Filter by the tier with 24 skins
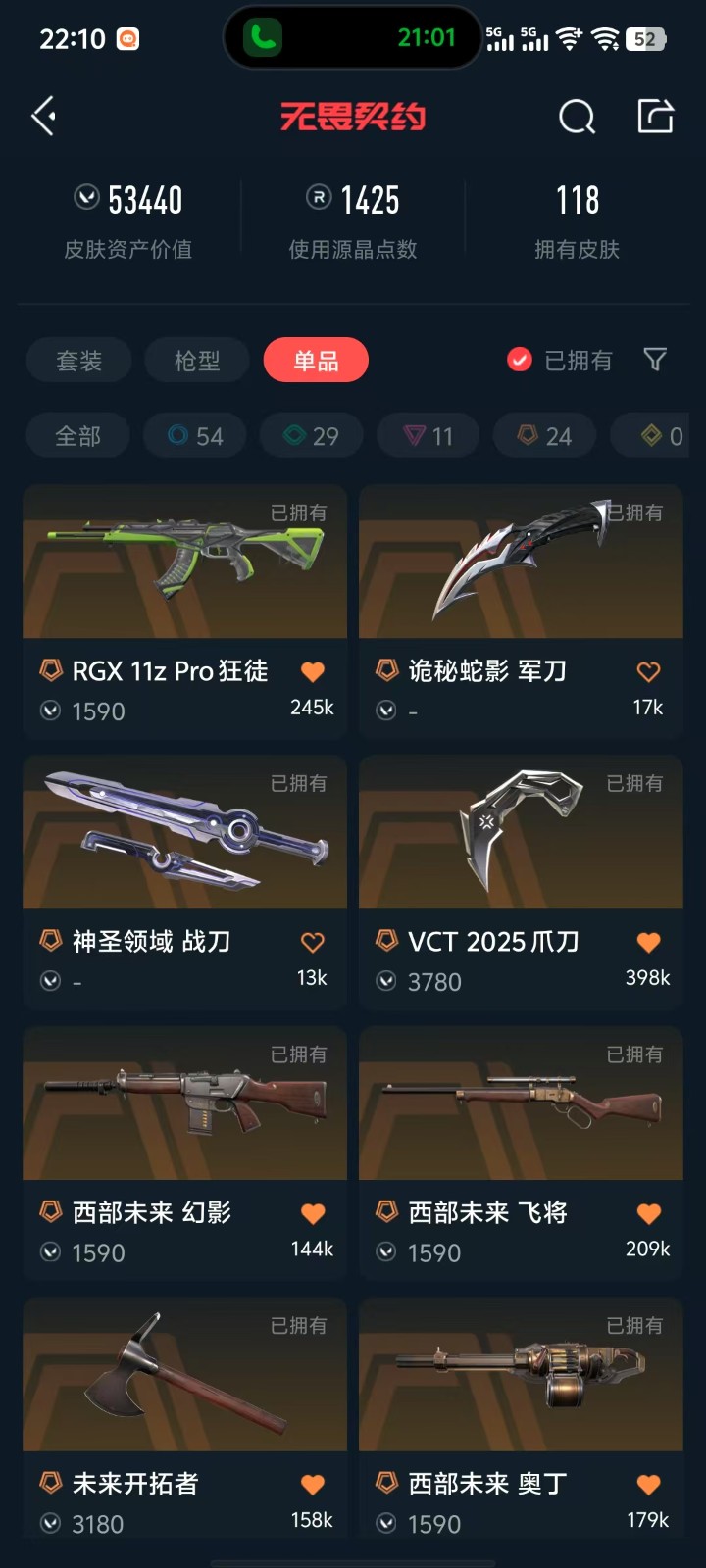The height and width of the screenshot is (1568, 706). click(545, 436)
